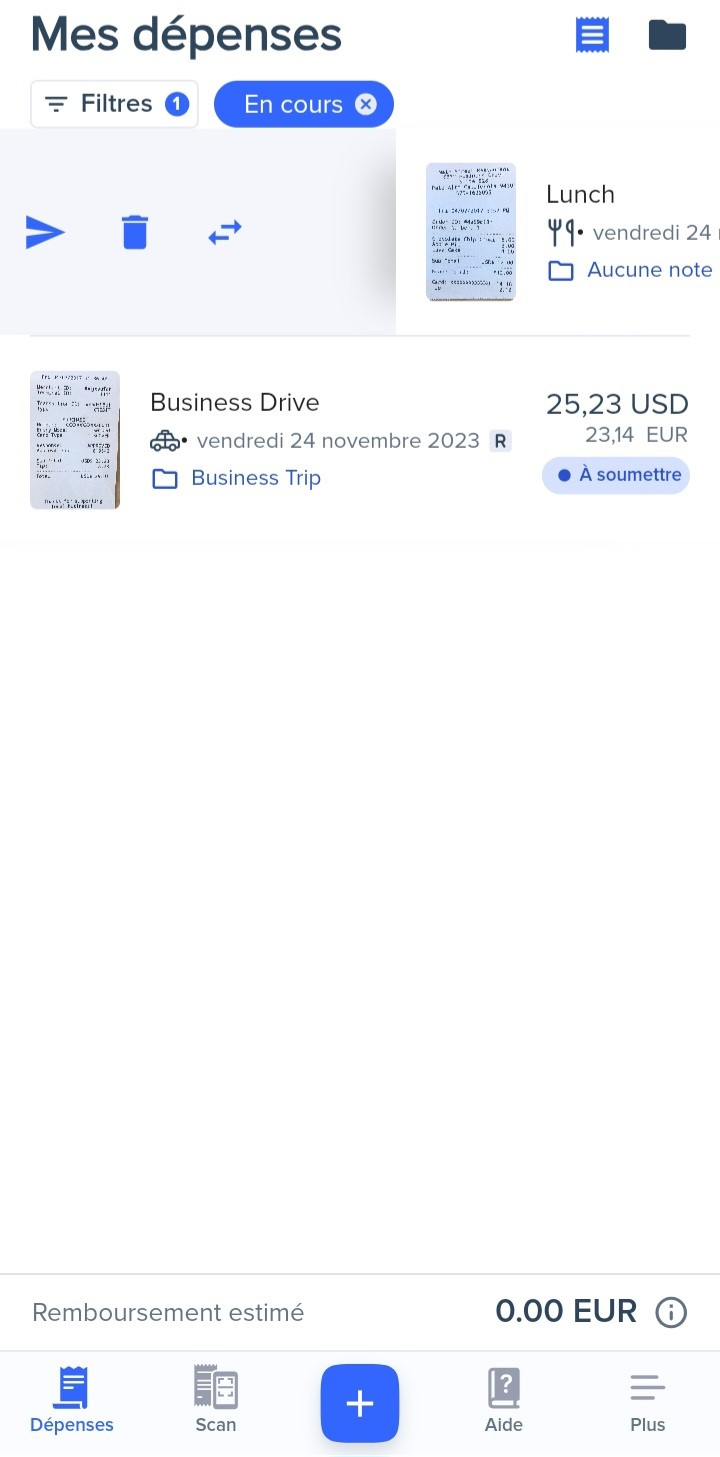Tap the swap arrows icon for the Lunch expense
This screenshot has width=720, height=1457.
point(225,233)
